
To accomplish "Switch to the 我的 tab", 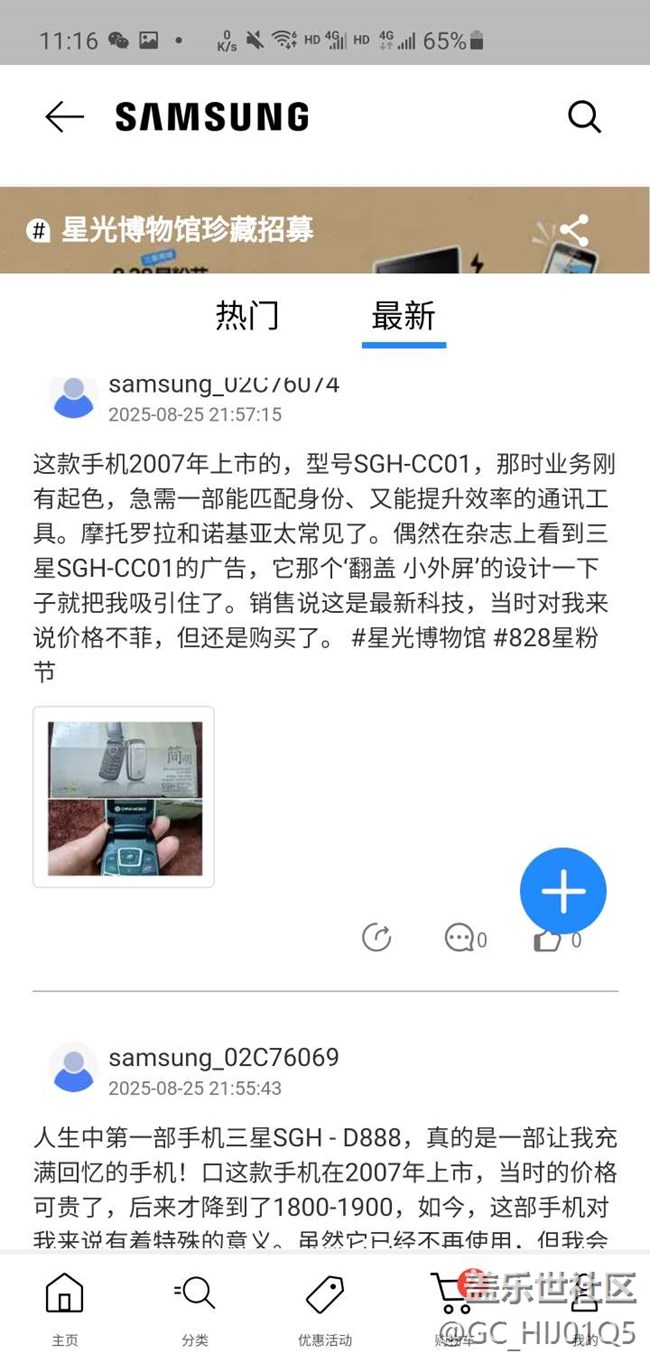I will coord(585,1307).
